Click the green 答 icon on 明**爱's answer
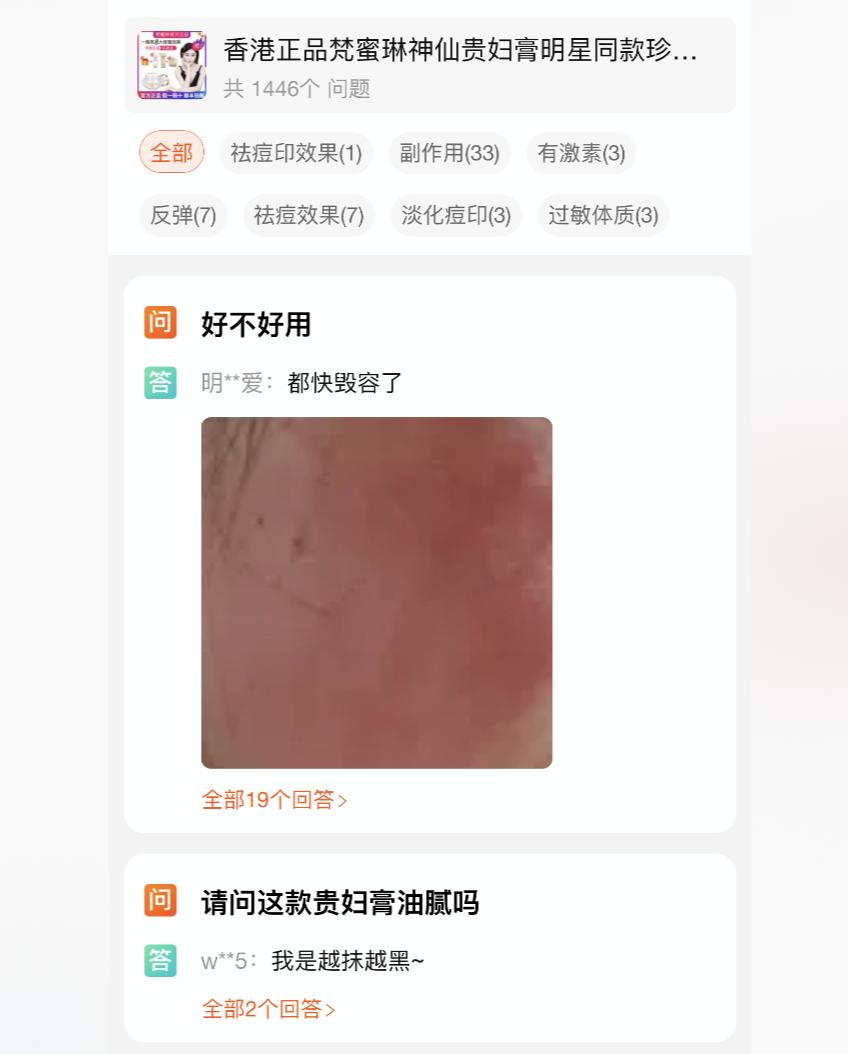Screen dimensions: 848x1054 159,383
